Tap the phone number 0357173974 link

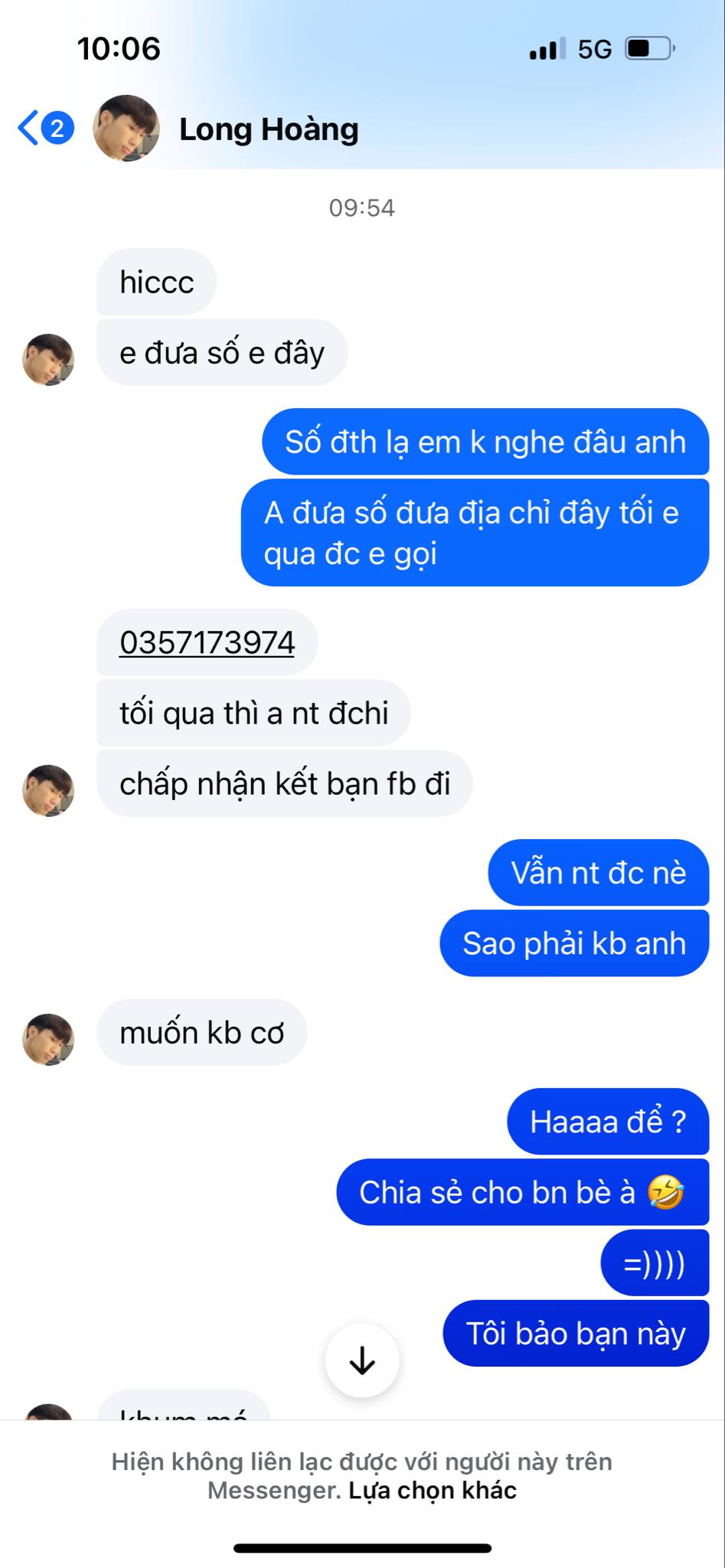(x=207, y=642)
